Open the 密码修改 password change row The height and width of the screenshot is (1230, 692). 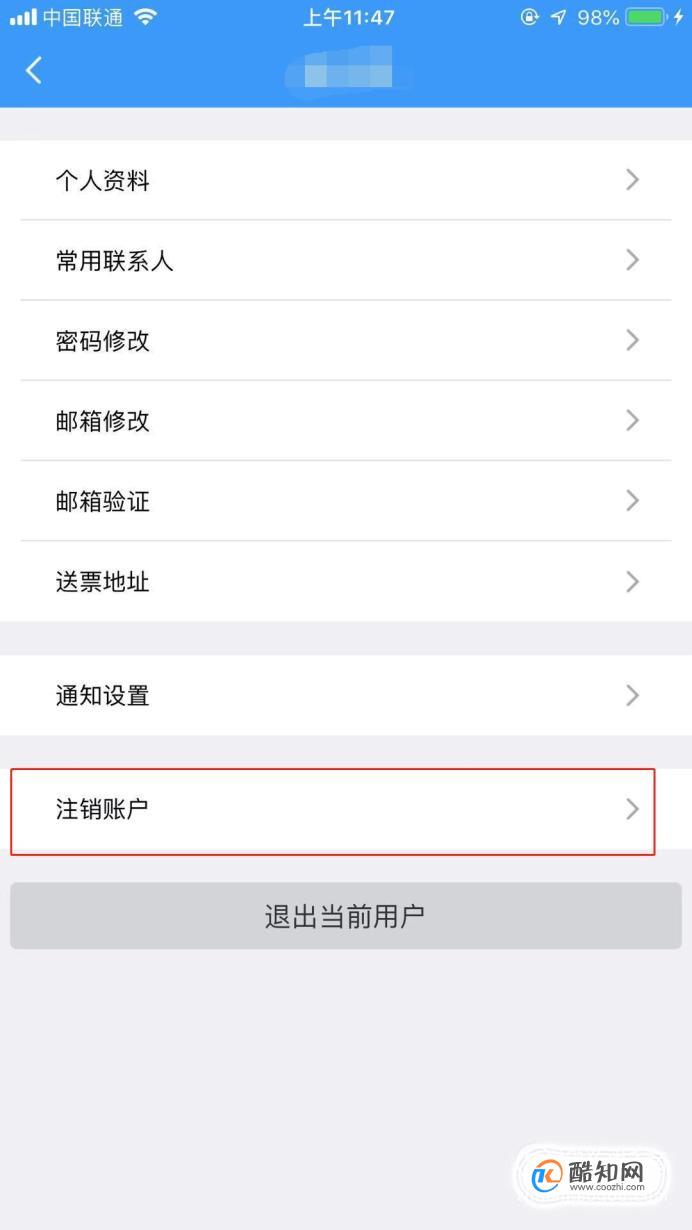coord(346,340)
